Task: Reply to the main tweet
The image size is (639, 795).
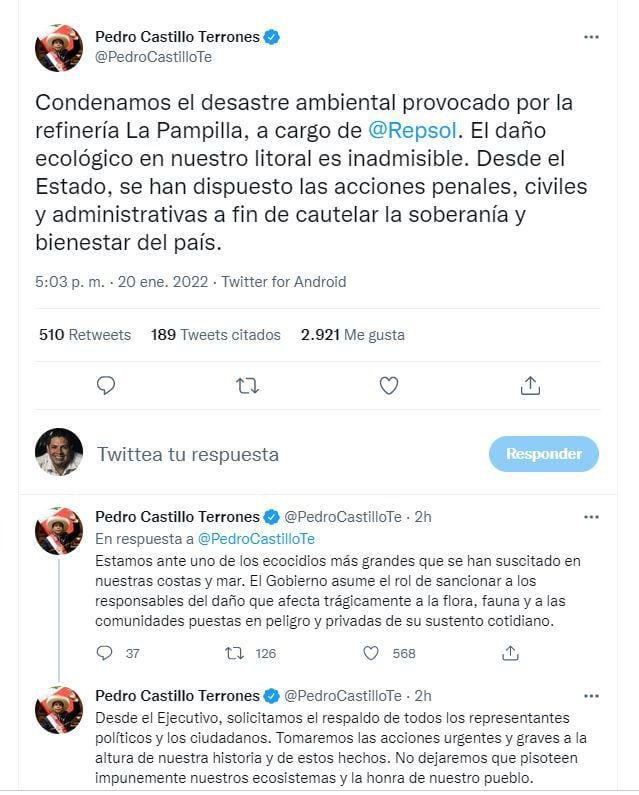Action: pyautogui.click(x=107, y=385)
